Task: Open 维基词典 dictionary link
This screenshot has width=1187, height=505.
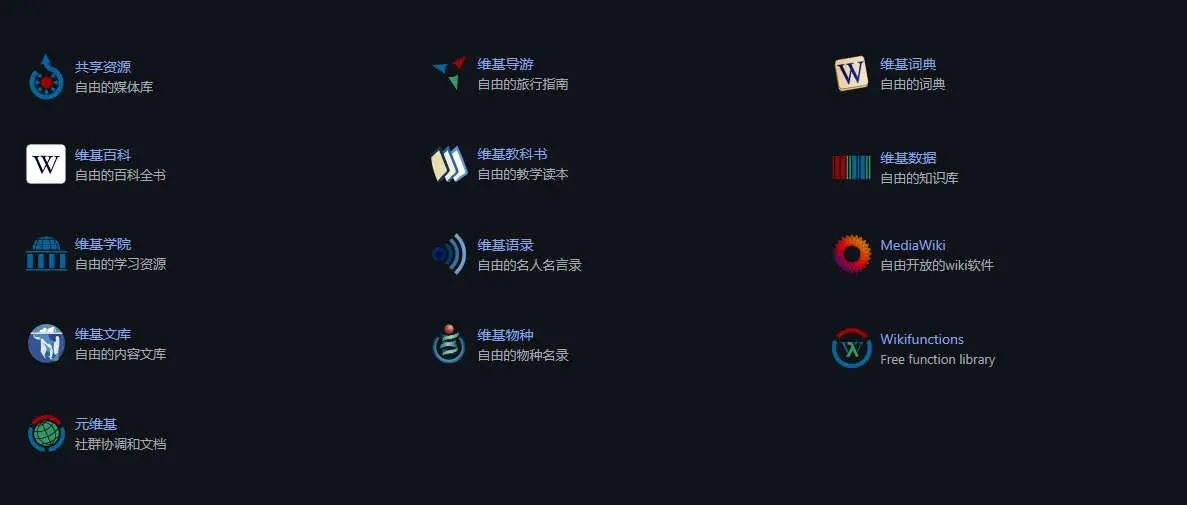Action: click(x=908, y=64)
